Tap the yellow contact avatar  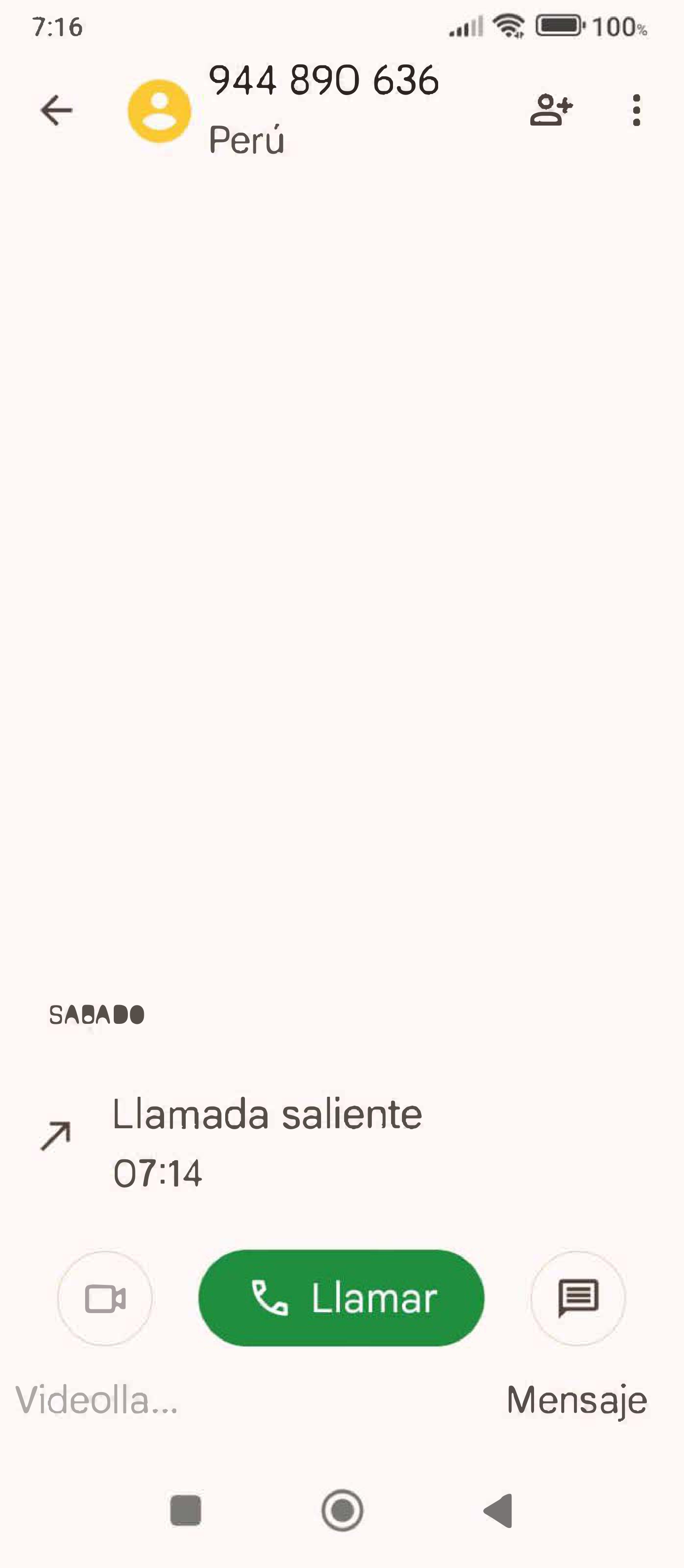click(159, 111)
